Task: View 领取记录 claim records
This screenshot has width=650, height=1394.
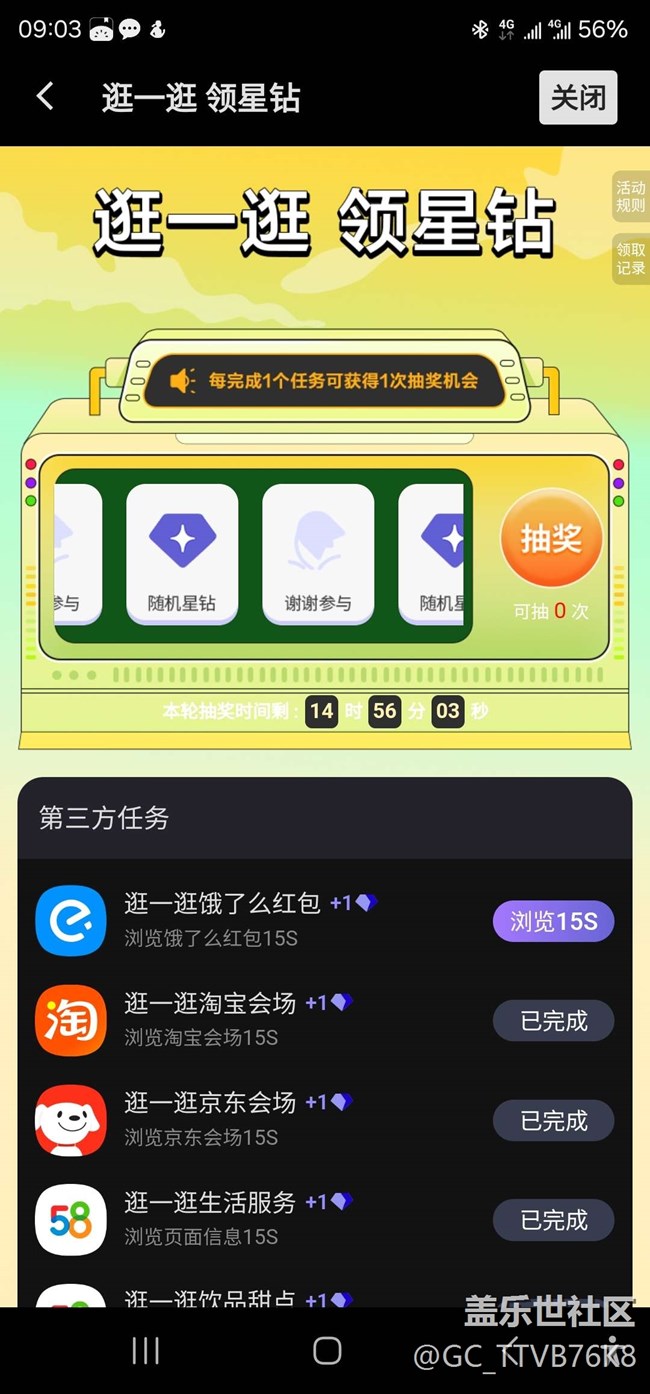Action: coord(631,259)
